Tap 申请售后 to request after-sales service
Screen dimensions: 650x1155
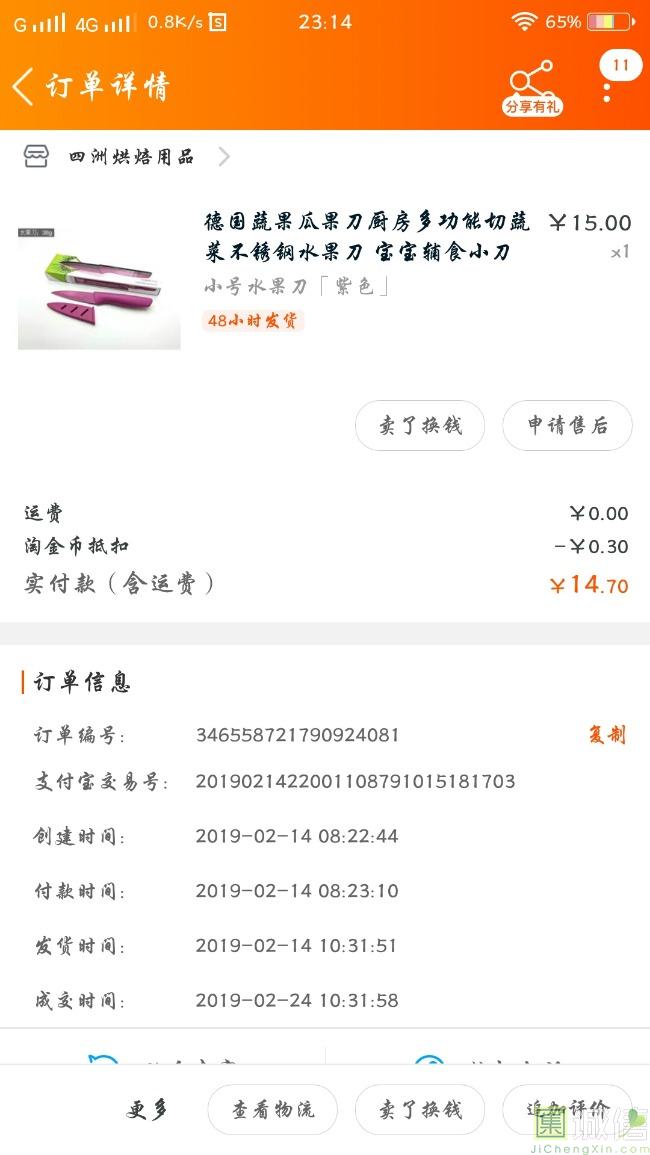[567, 426]
